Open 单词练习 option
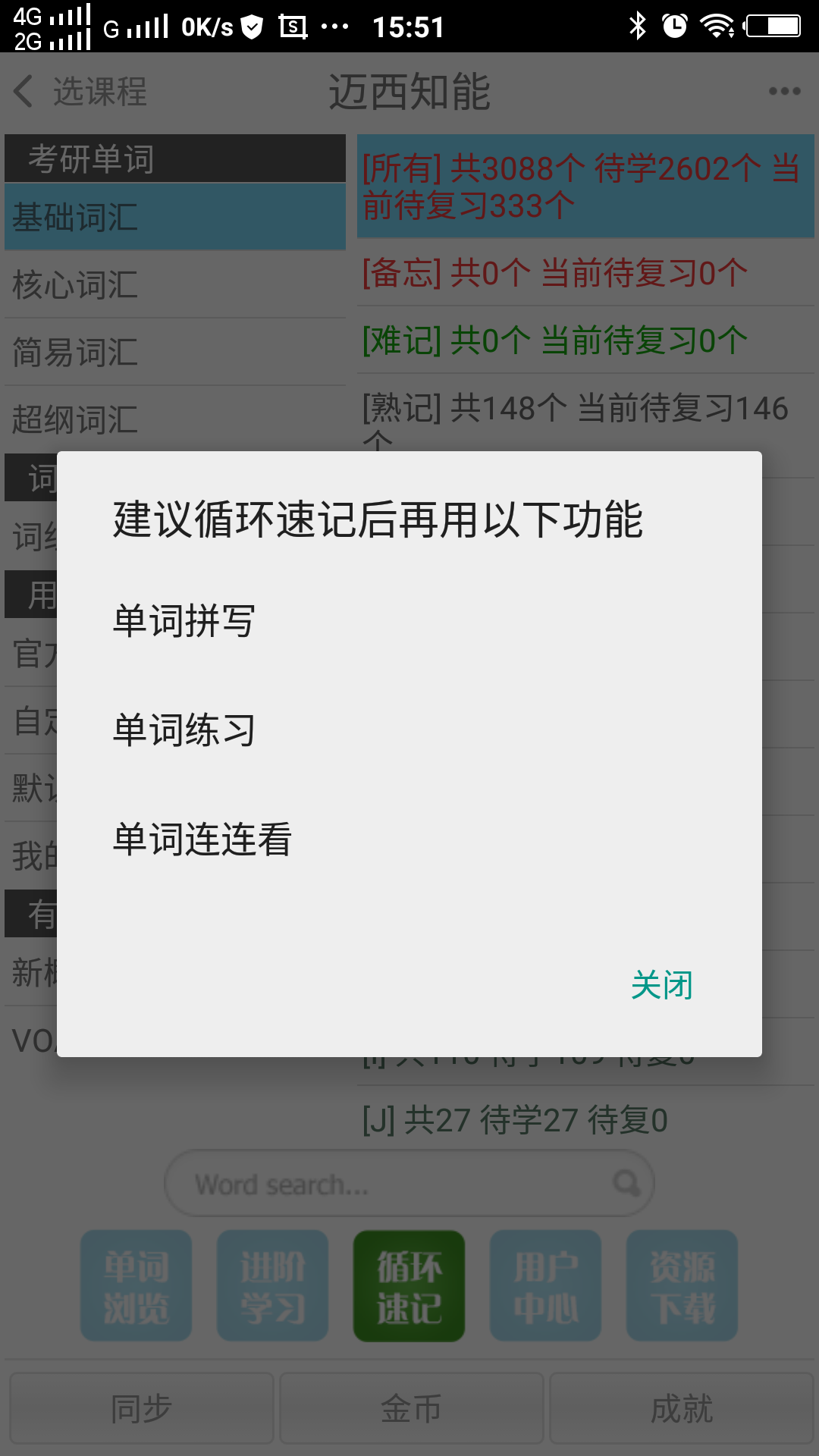This screenshot has width=819, height=1456. (x=184, y=730)
